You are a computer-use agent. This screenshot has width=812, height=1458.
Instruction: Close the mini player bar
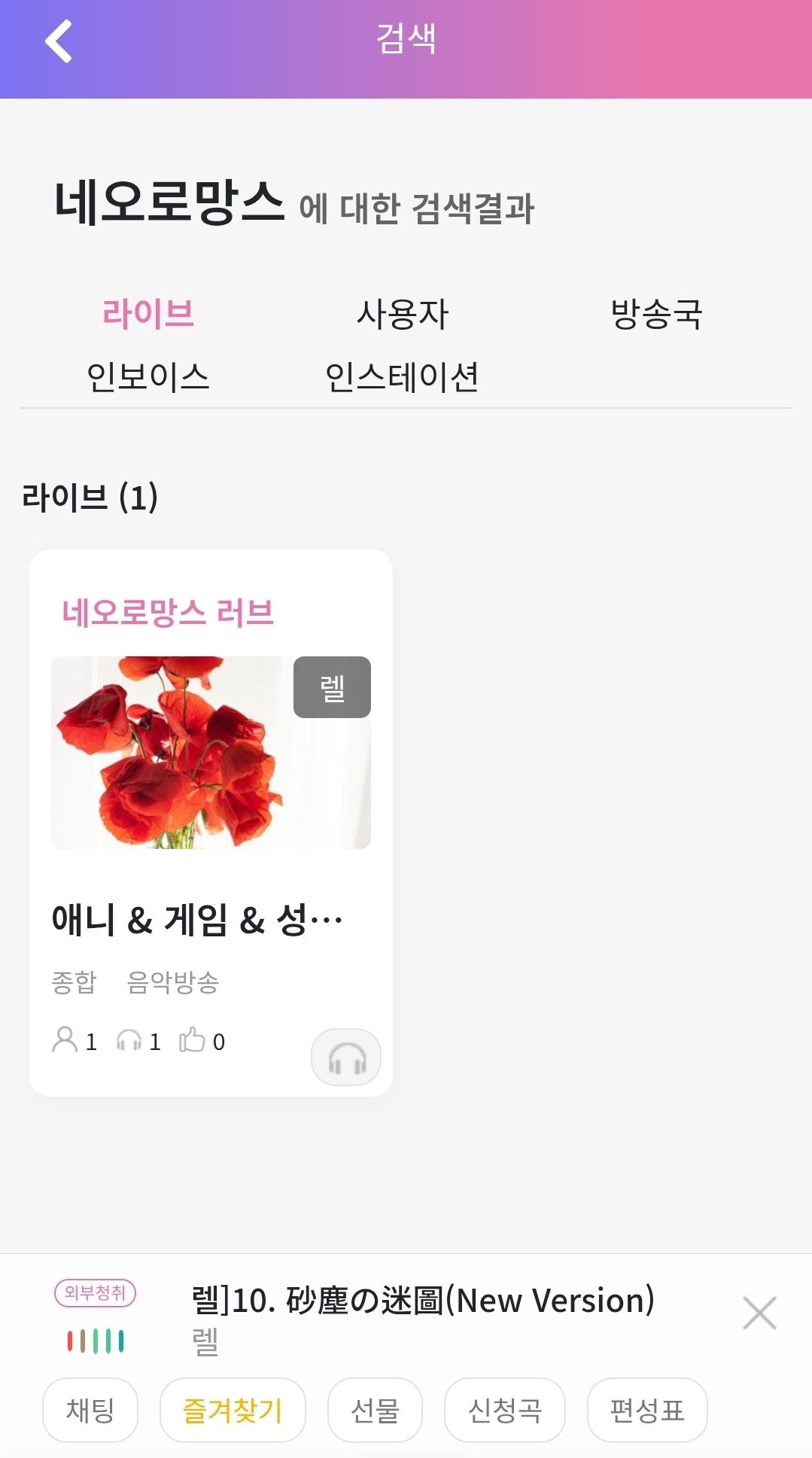point(759,1313)
